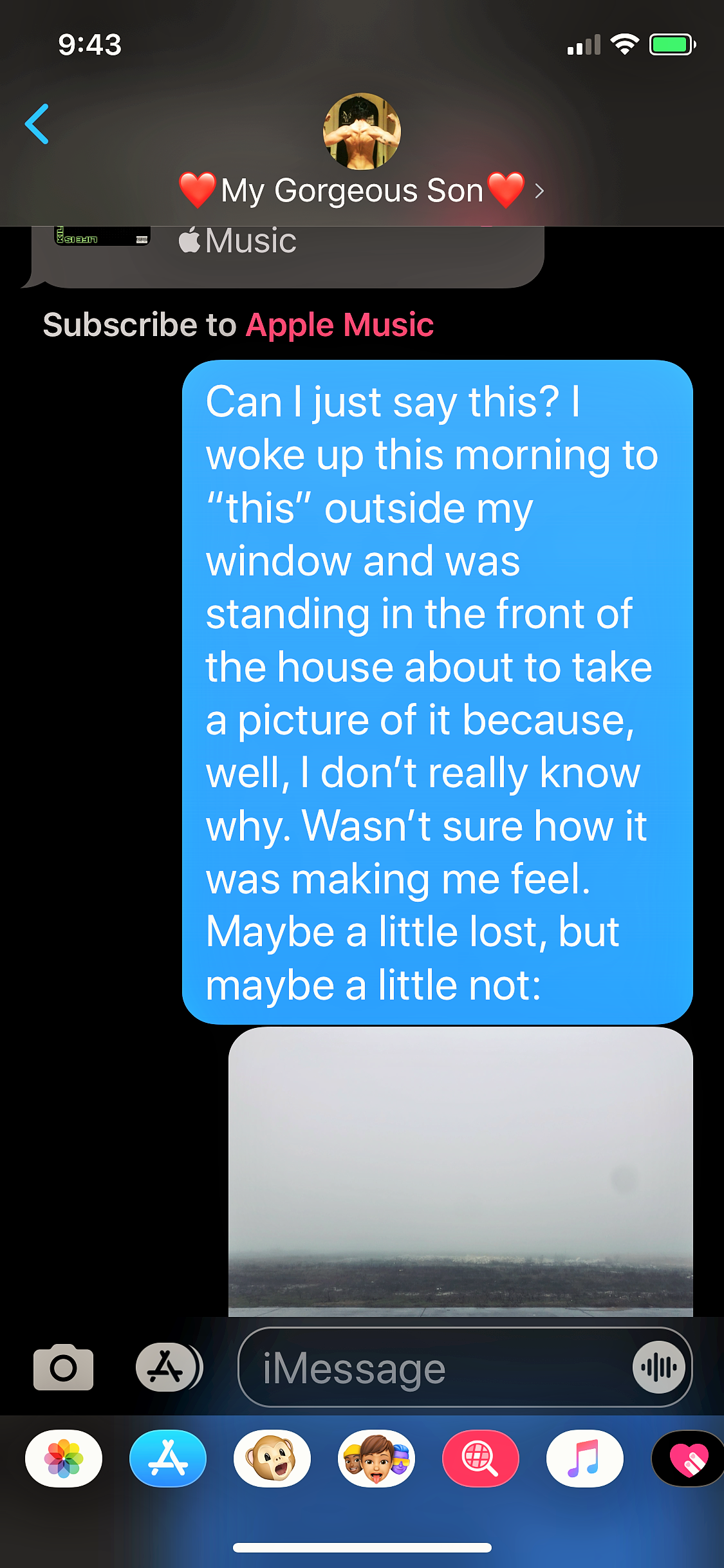Screen dimensions: 724x1568
Task: Open Memoji stickers
Action: tap(376, 1459)
